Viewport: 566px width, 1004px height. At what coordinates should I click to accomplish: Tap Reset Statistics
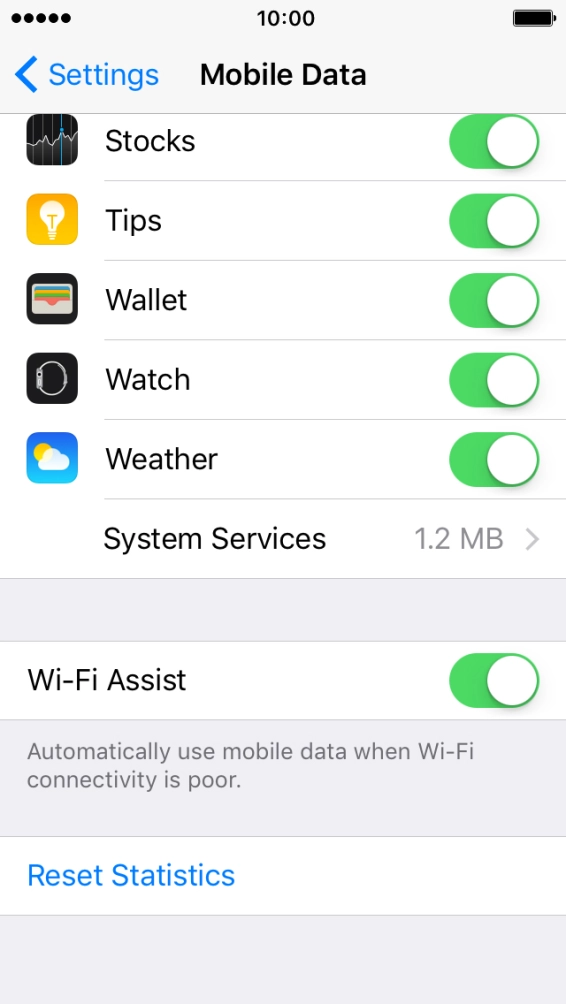[131, 875]
